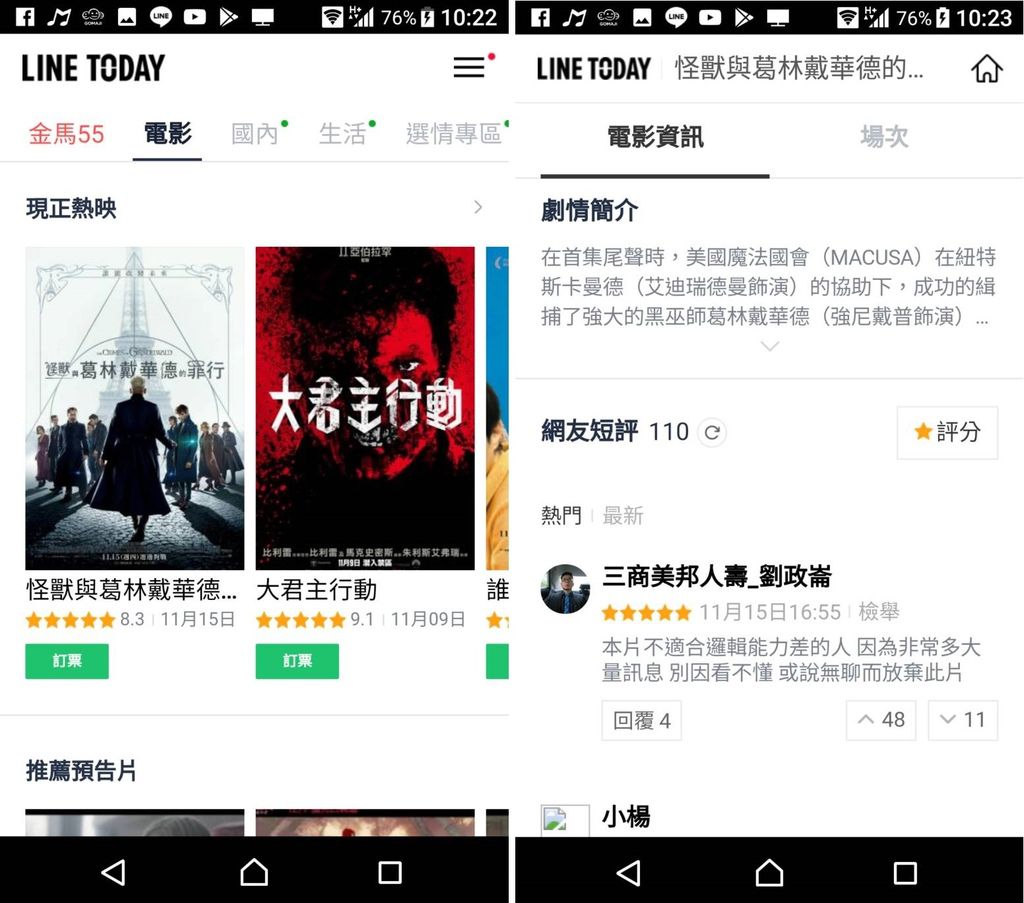Refresh the 網友短評 comments
The image size is (1024, 903).
tap(712, 432)
